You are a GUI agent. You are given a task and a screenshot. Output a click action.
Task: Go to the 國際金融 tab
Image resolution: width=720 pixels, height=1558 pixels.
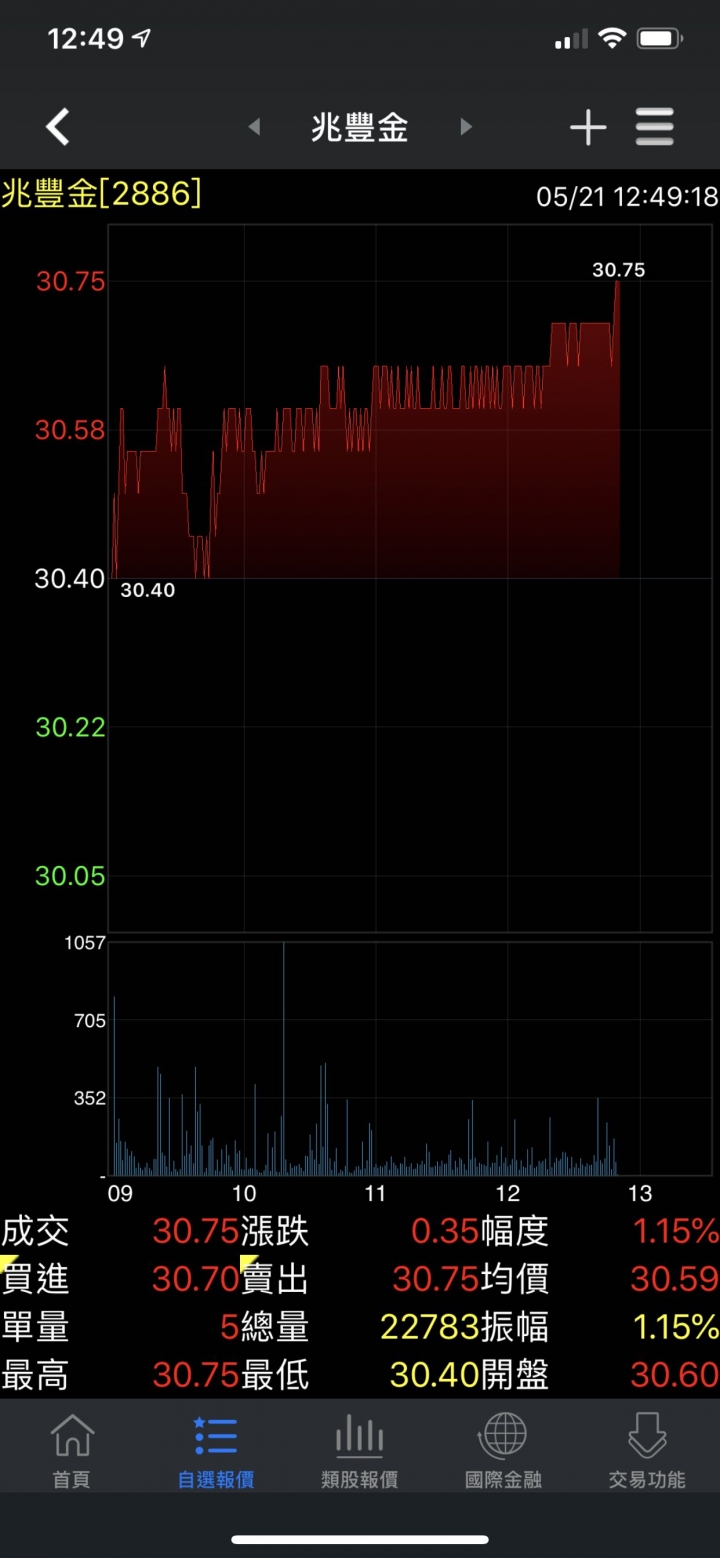point(504,1451)
